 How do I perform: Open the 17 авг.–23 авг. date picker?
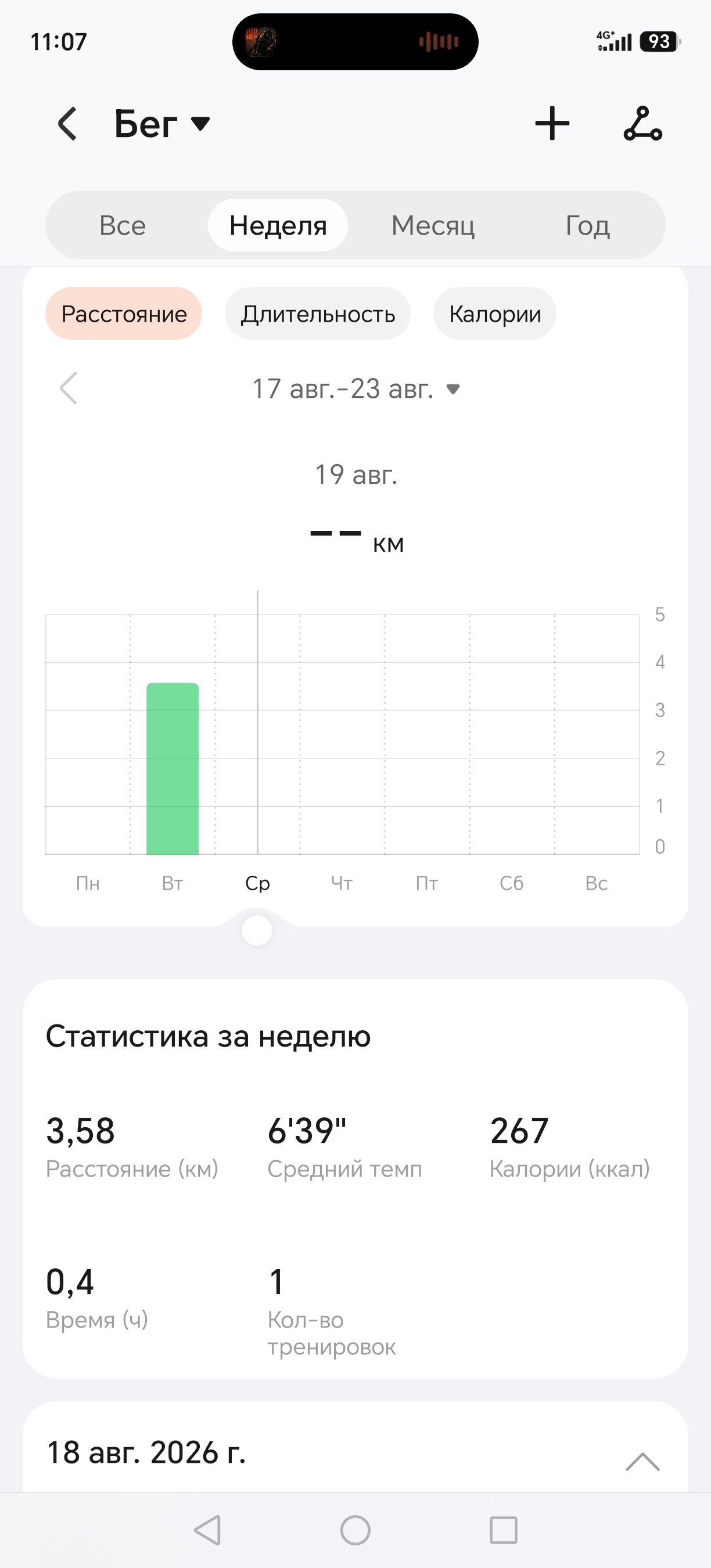[x=356, y=389]
